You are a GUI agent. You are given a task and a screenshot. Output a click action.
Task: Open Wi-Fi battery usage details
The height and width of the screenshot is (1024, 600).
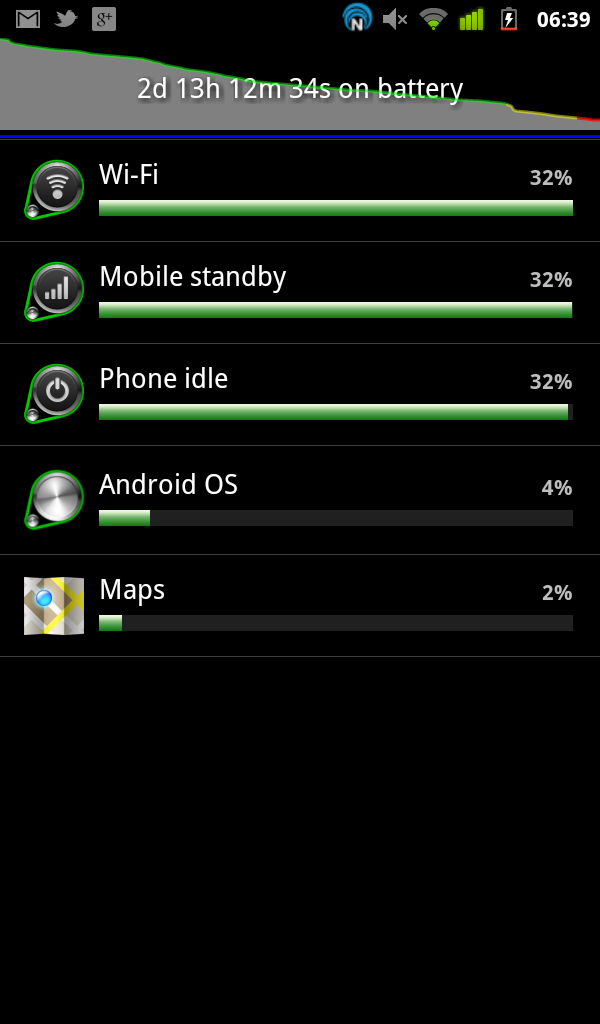[300, 191]
